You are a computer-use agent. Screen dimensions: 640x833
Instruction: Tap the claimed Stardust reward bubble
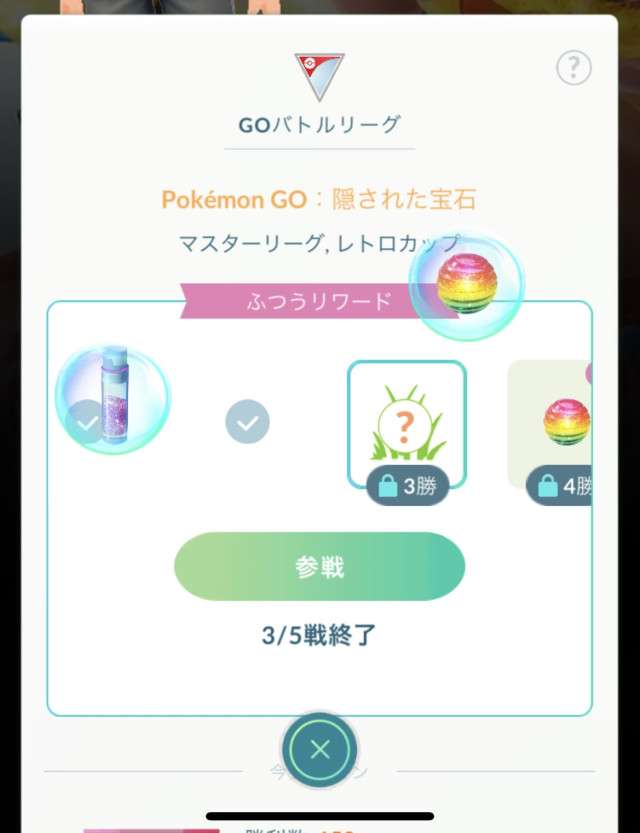click(112, 397)
